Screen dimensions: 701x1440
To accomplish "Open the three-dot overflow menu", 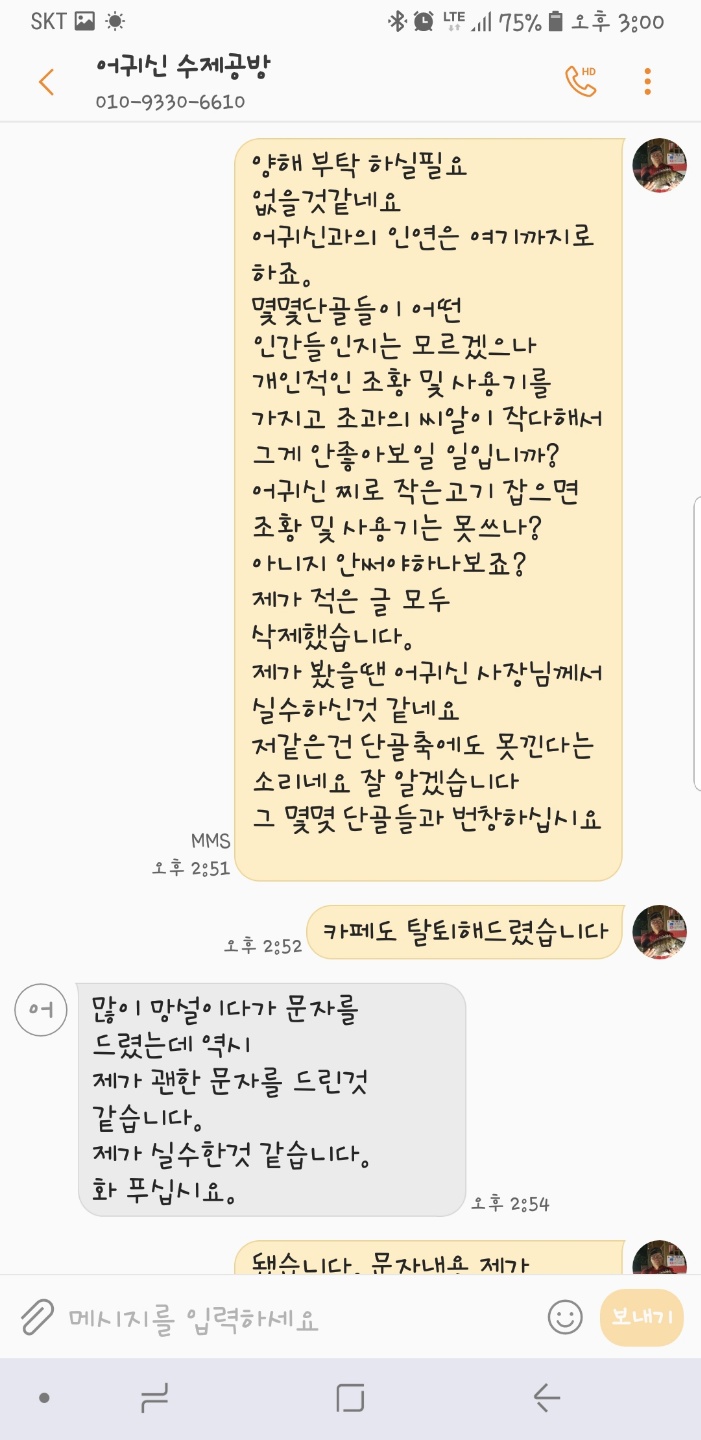I will coord(648,82).
